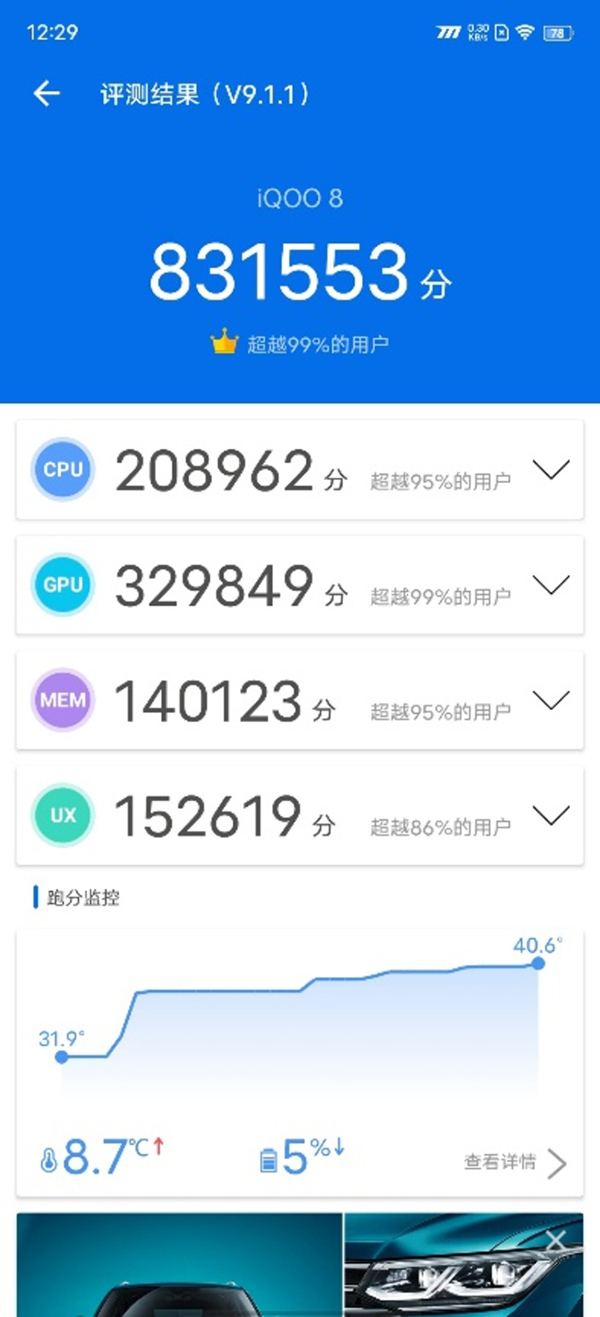Viewport: 600px width, 1317px height.
Task: Expand the UX score breakdown
Action: click(551, 816)
